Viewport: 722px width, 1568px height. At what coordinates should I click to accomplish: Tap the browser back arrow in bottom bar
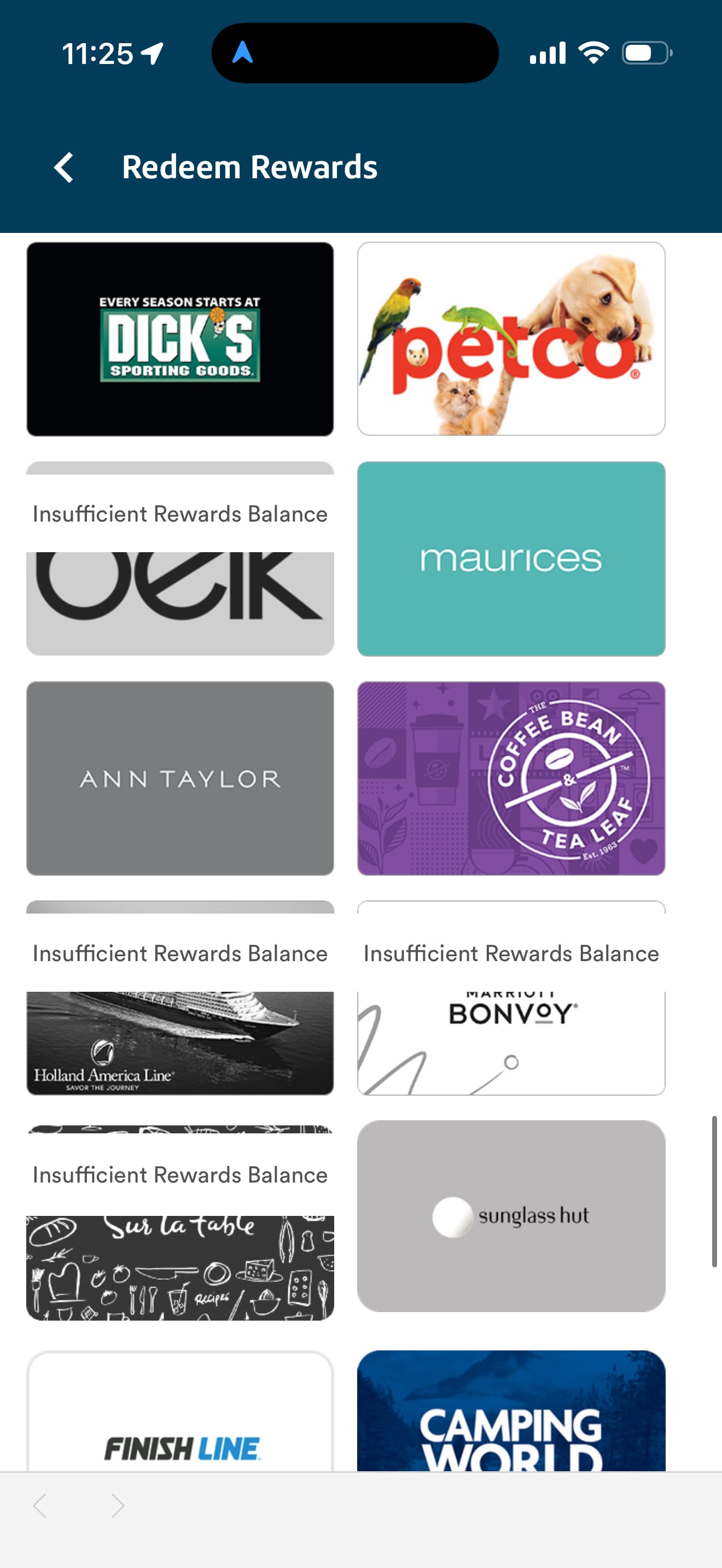click(x=40, y=1505)
